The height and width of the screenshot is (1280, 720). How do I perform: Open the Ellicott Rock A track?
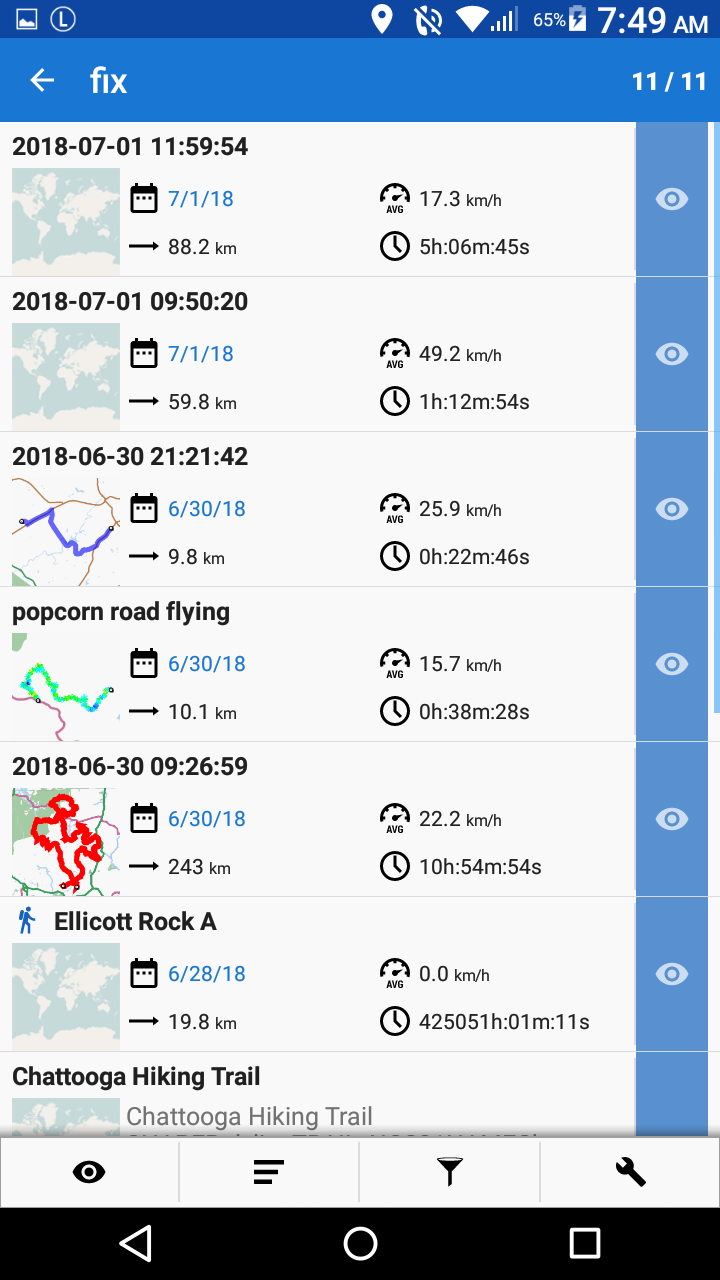(318, 974)
